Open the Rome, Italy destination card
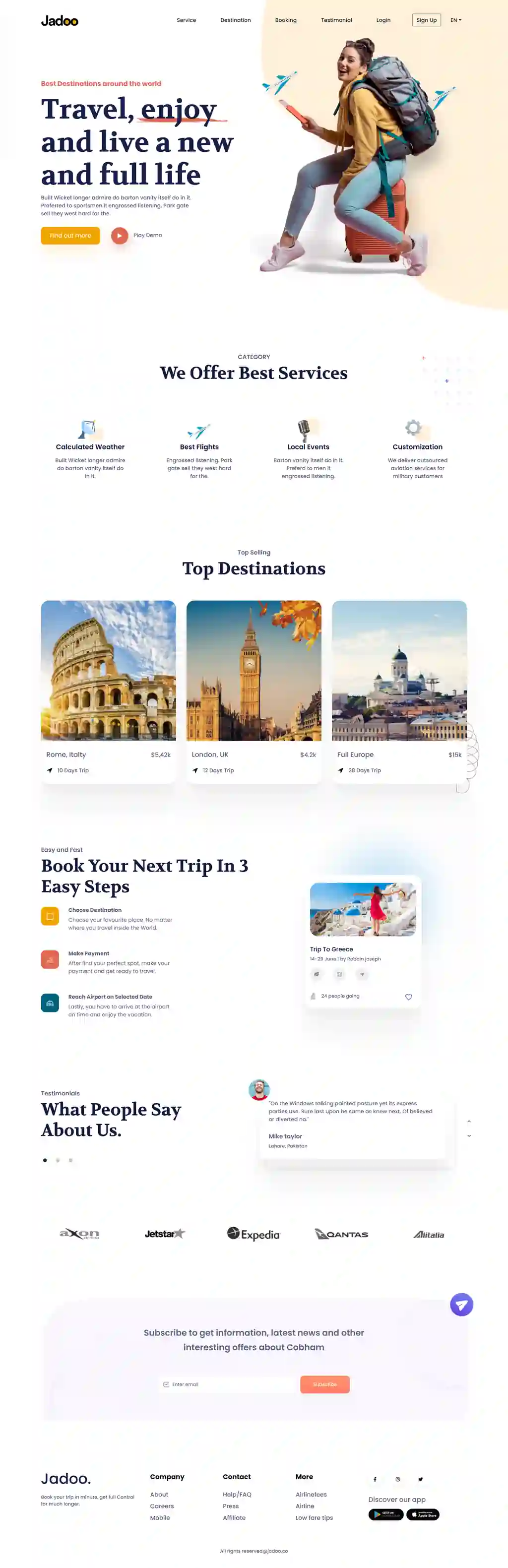 [x=109, y=690]
